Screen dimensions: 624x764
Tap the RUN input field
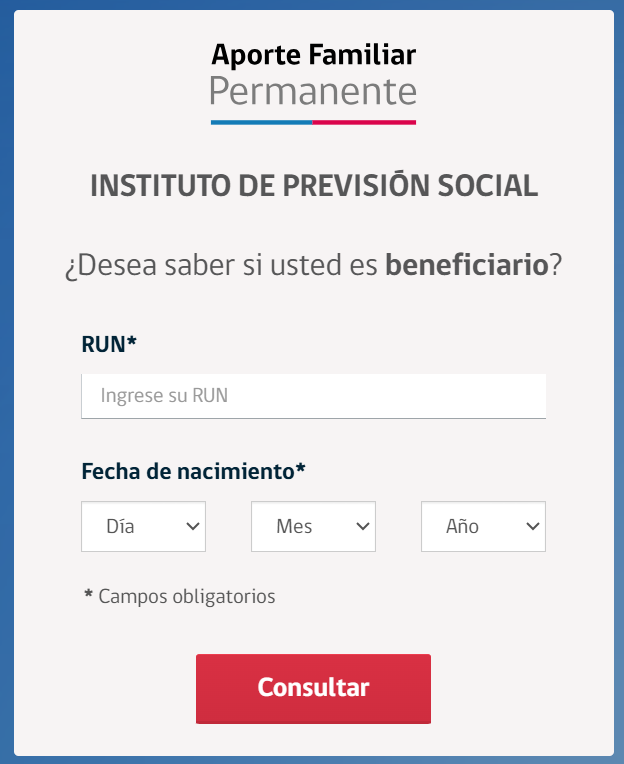click(313, 396)
